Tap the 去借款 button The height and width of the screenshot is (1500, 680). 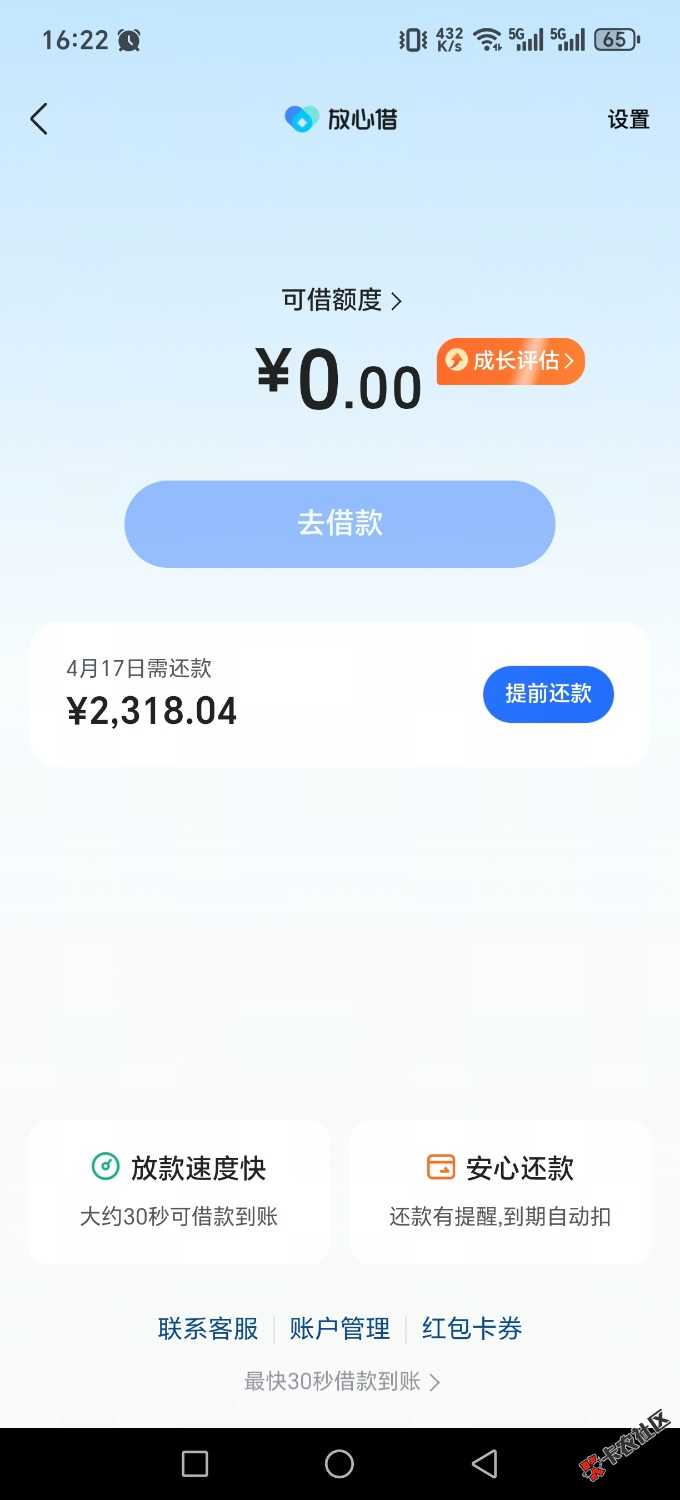pyautogui.click(x=340, y=524)
